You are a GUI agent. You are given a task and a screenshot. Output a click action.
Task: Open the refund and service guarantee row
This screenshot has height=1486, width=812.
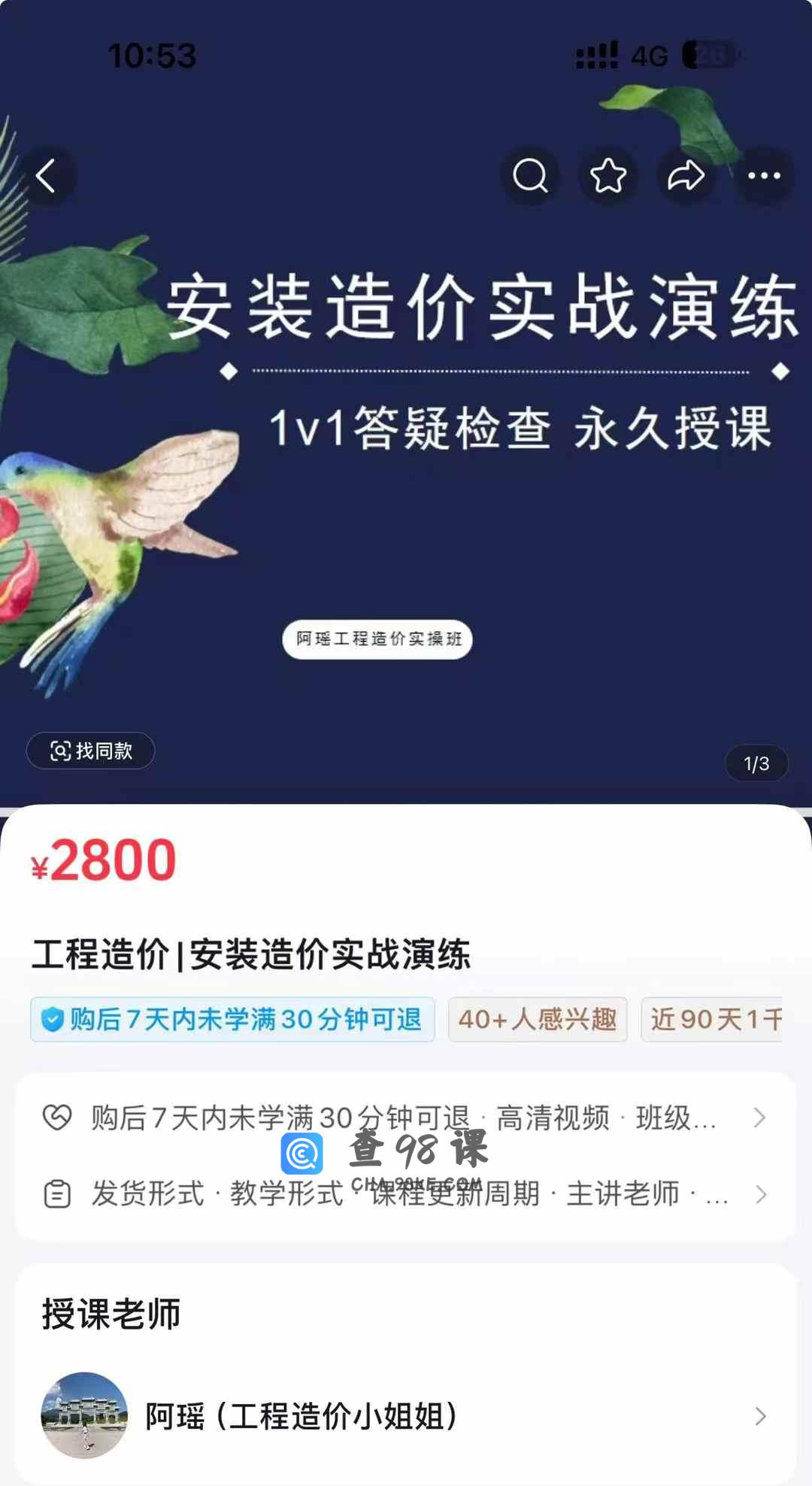click(x=404, y=1118)
